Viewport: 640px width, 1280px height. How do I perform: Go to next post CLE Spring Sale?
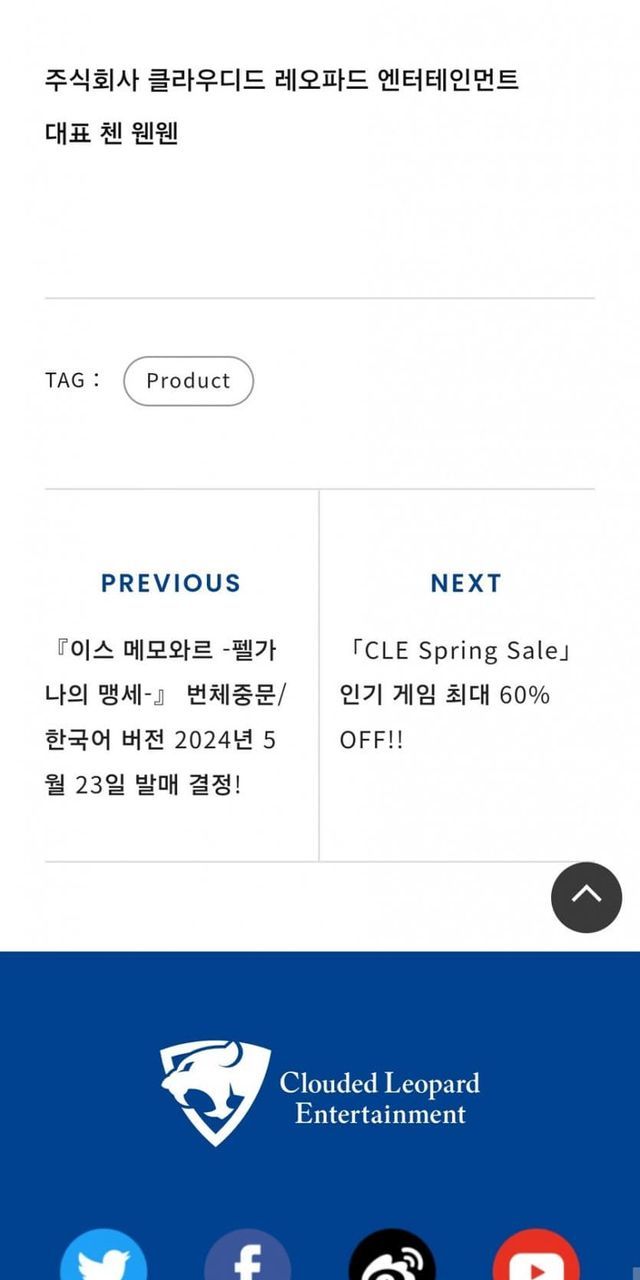pos(455,695)
